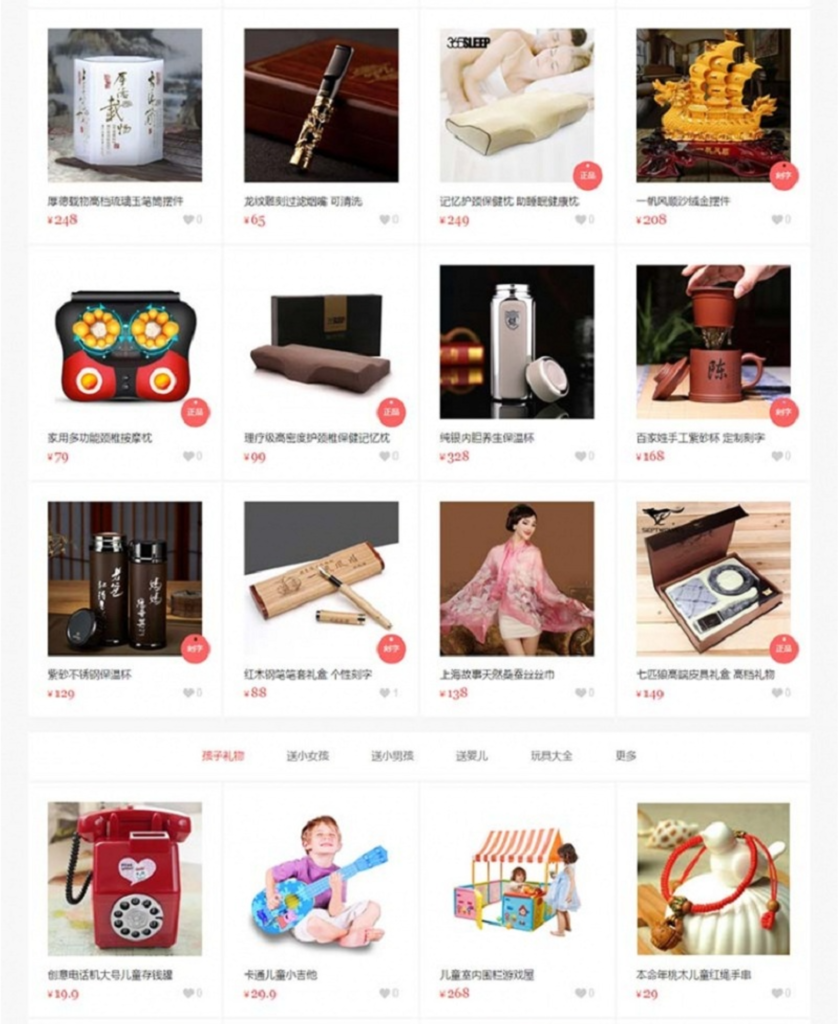Image resolution: width=838 pixels, height=1024 pixels.
Task: Open the 厚德载物 jade pen holder product
Action: (x=124, y=105)
